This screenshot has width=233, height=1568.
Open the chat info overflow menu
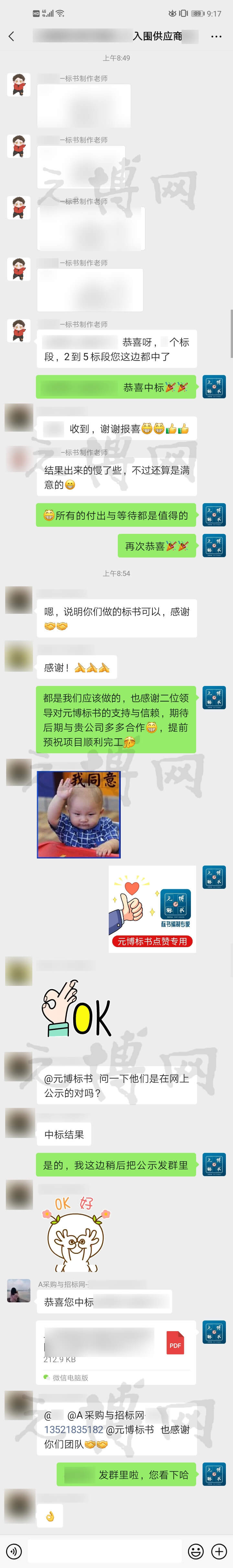point(216,37)
